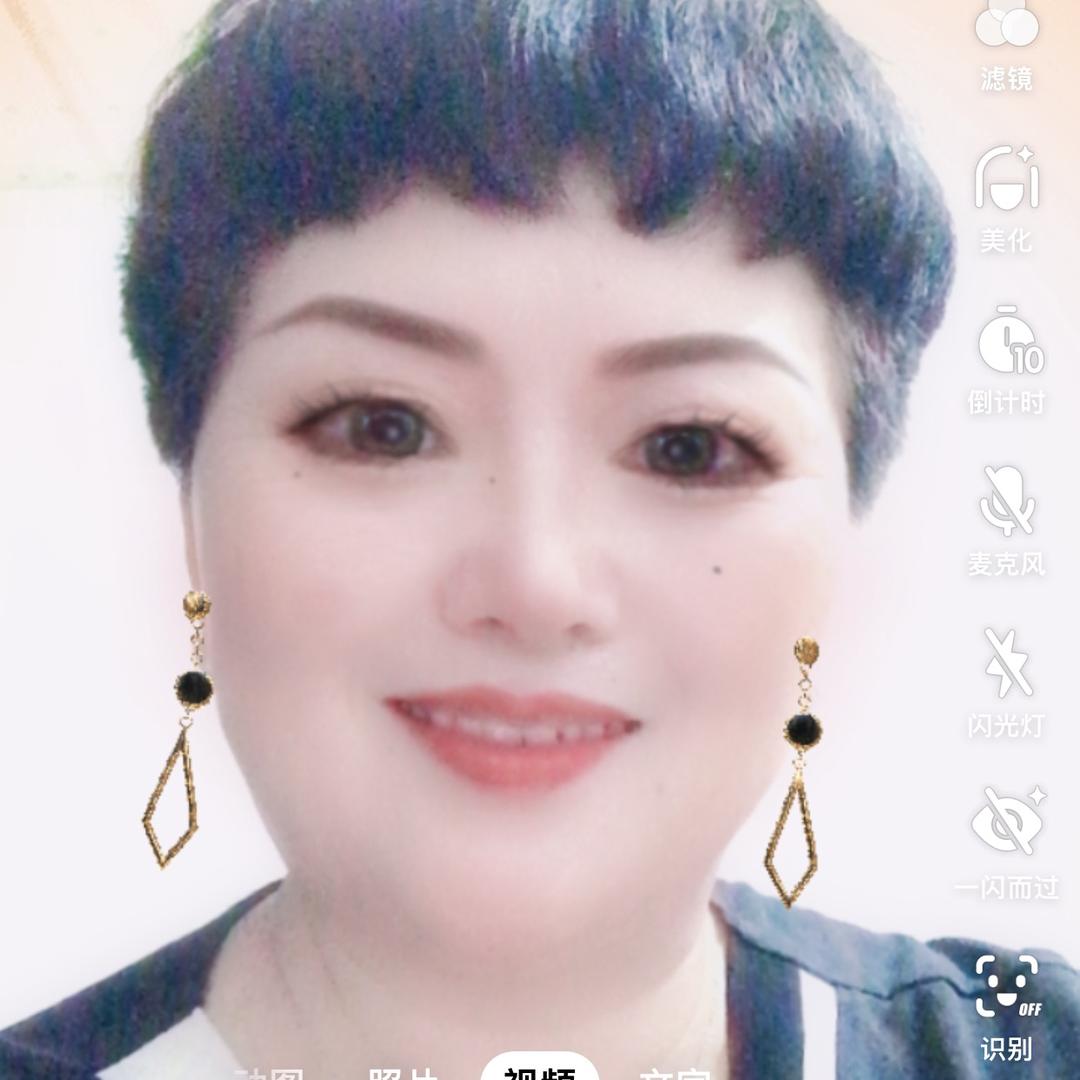Switch to the 照片 photo mode
Screen dimensions: 1080x1080
[x=402, y=1072]
